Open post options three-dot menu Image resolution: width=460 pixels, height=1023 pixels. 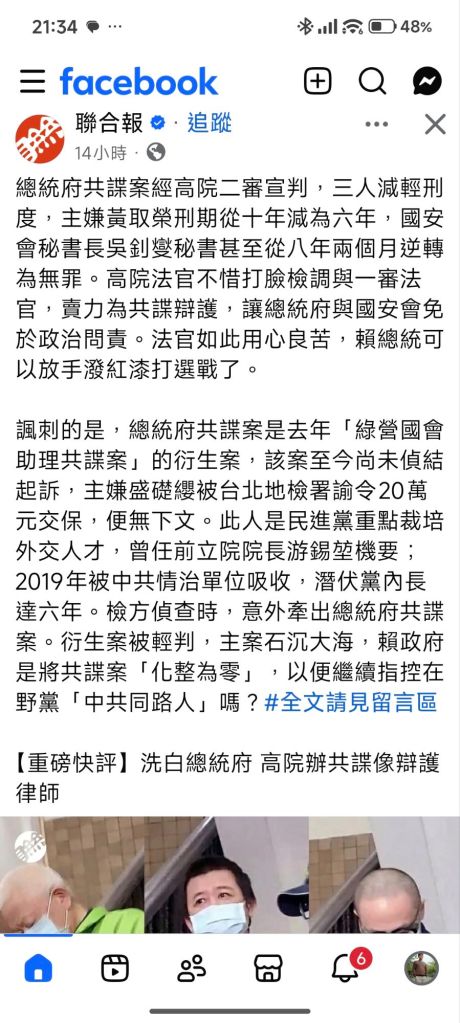377,124
